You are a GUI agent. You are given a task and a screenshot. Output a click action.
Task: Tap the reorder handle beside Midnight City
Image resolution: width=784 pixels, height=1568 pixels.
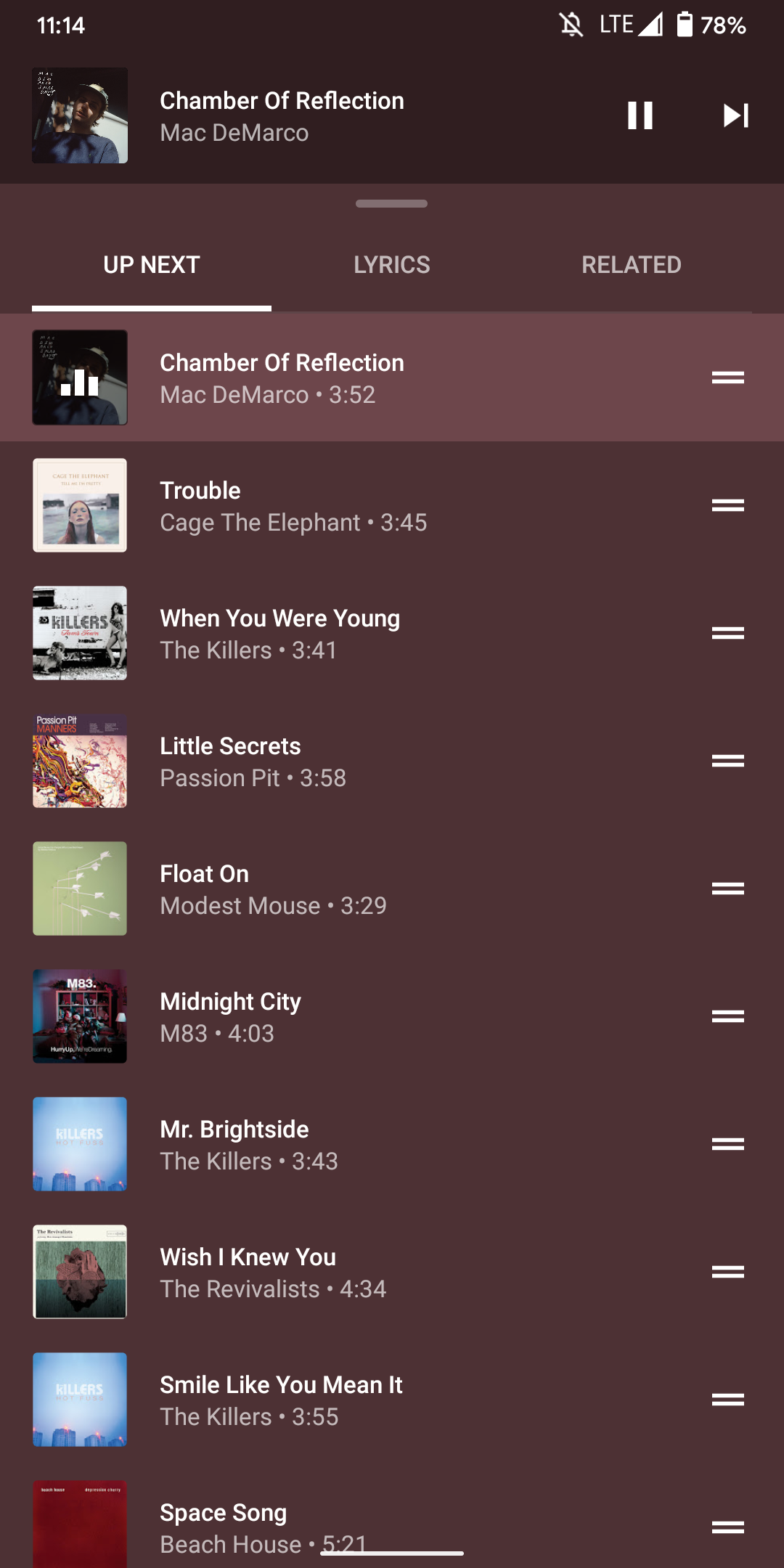coord(727,1017)
